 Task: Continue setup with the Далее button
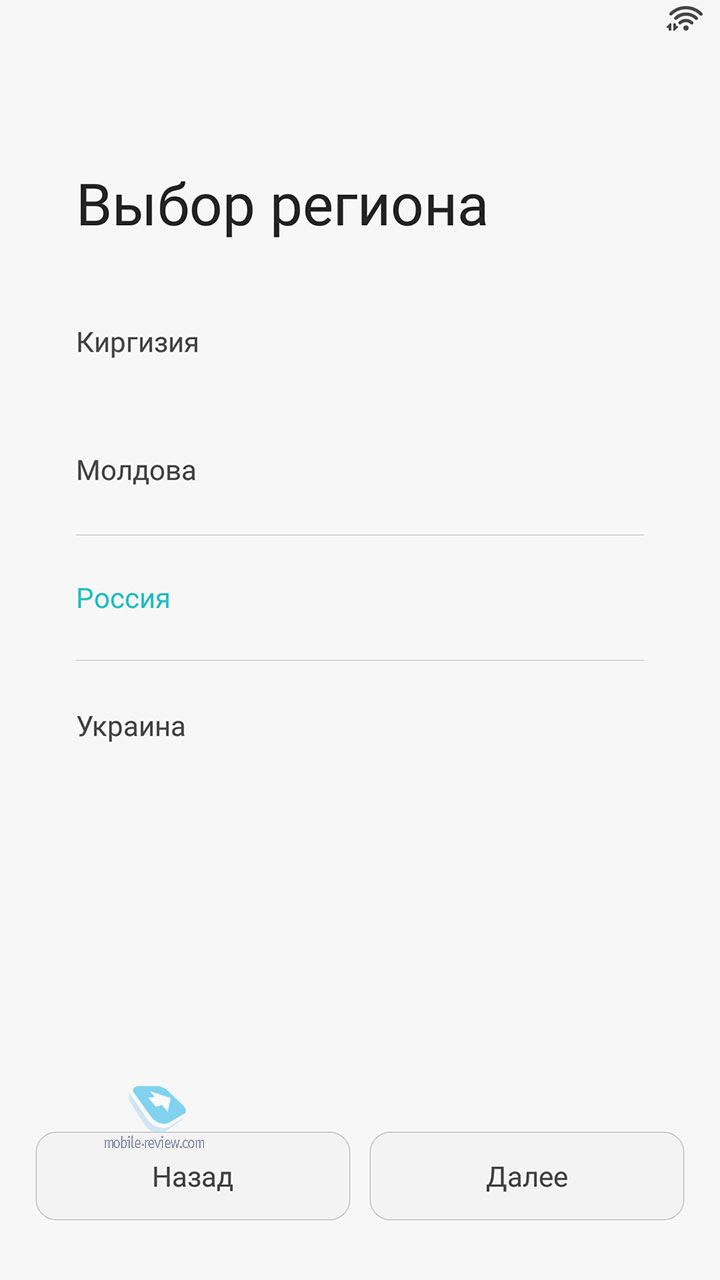click(x=527, y=1176)
